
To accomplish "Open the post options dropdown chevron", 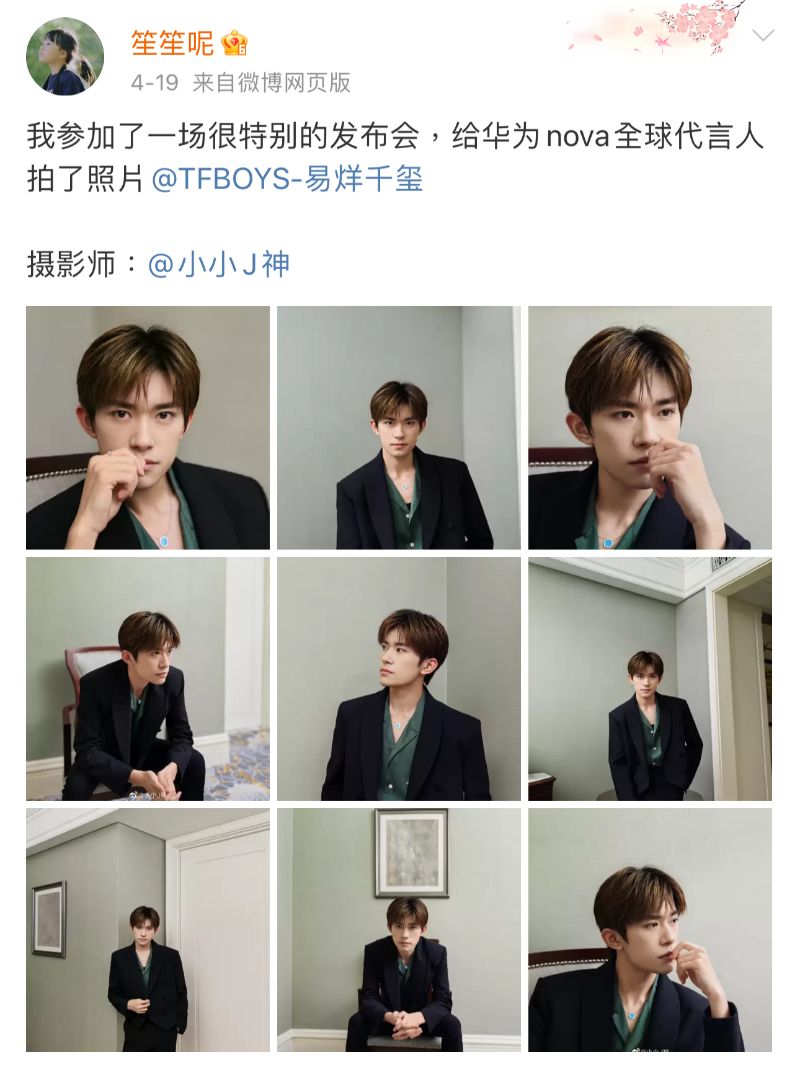I will coord(763,37).
